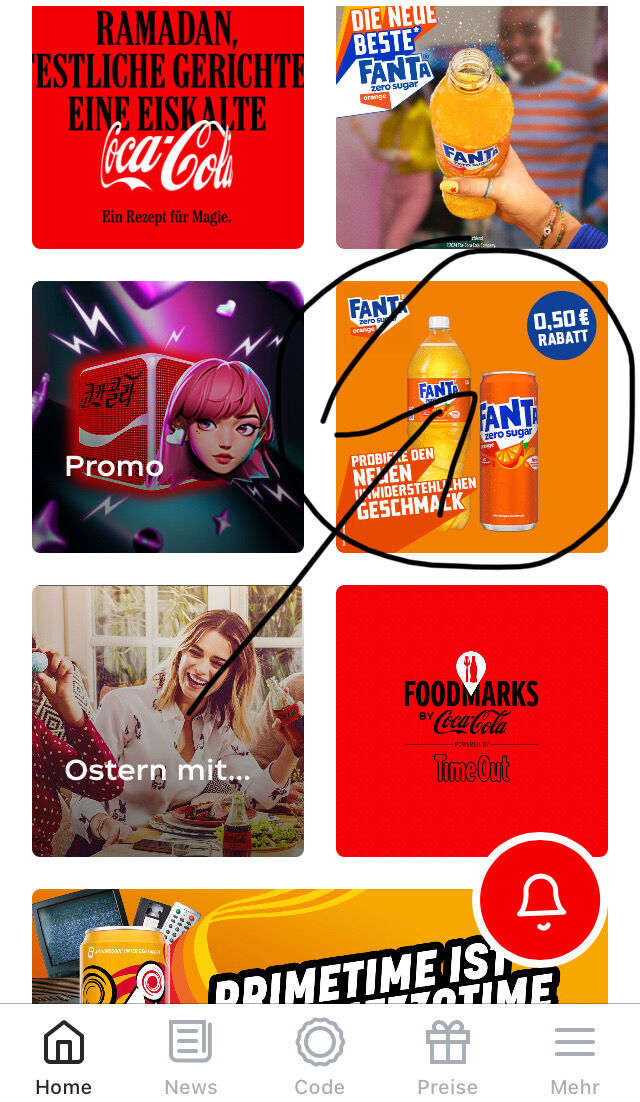
Task: Go to the Home tab
Action: (x=64, y=1057)
